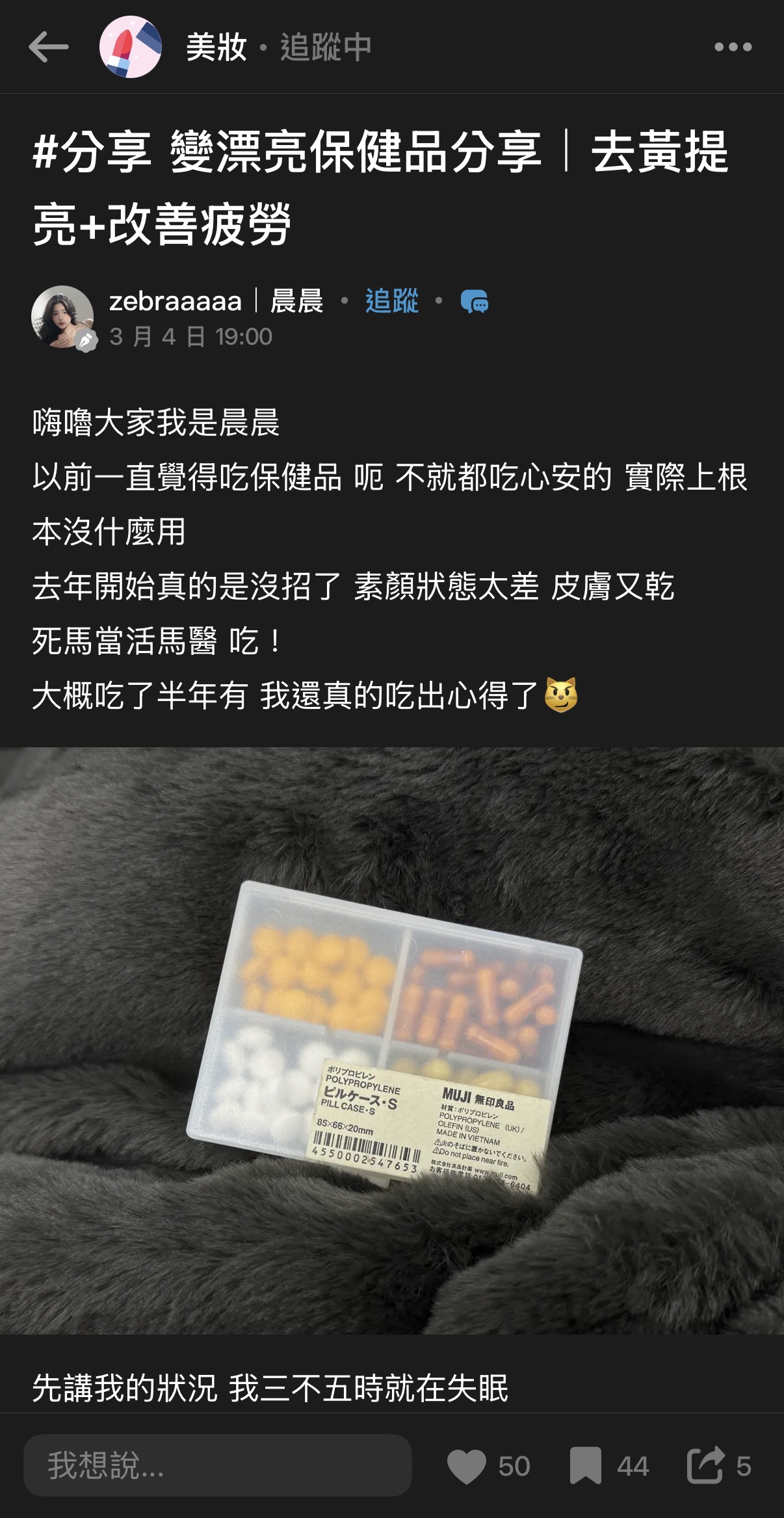The width and height of the screenshot is (784, 1518).
Task: Open zebraaaaa's profile picture
Action: (x=62, y=317)
